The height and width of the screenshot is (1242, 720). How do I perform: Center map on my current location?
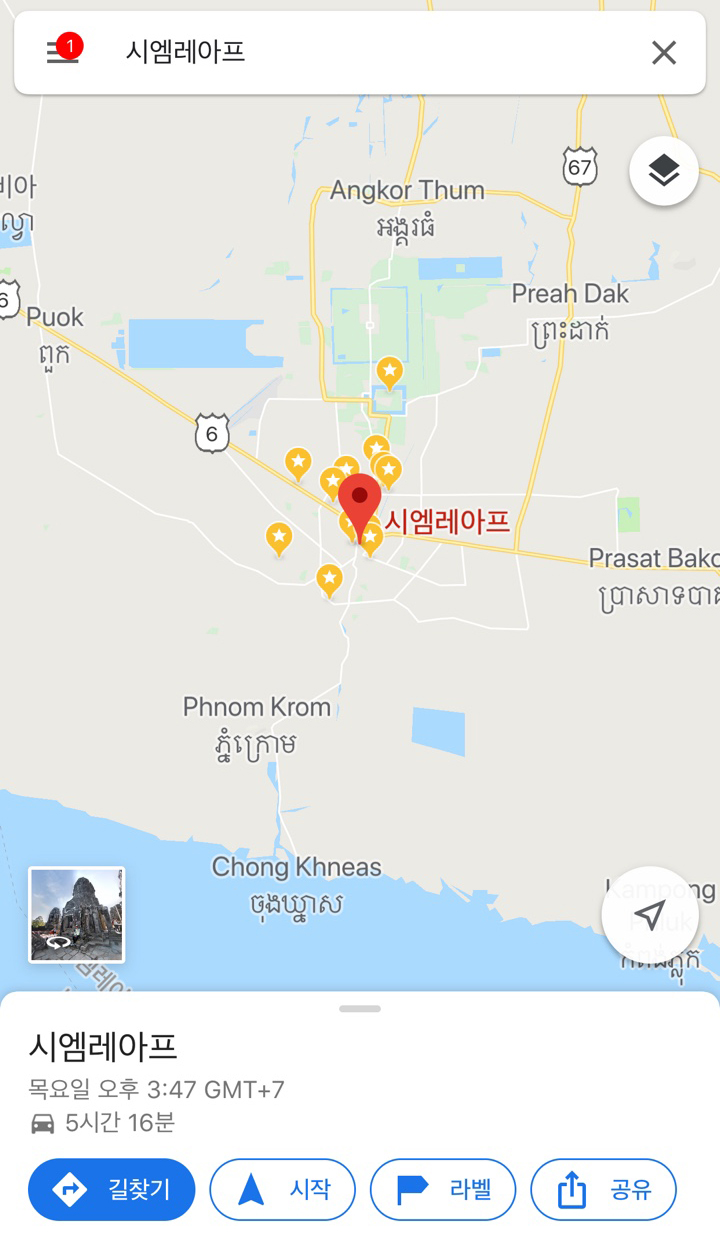tap(650, 914)
